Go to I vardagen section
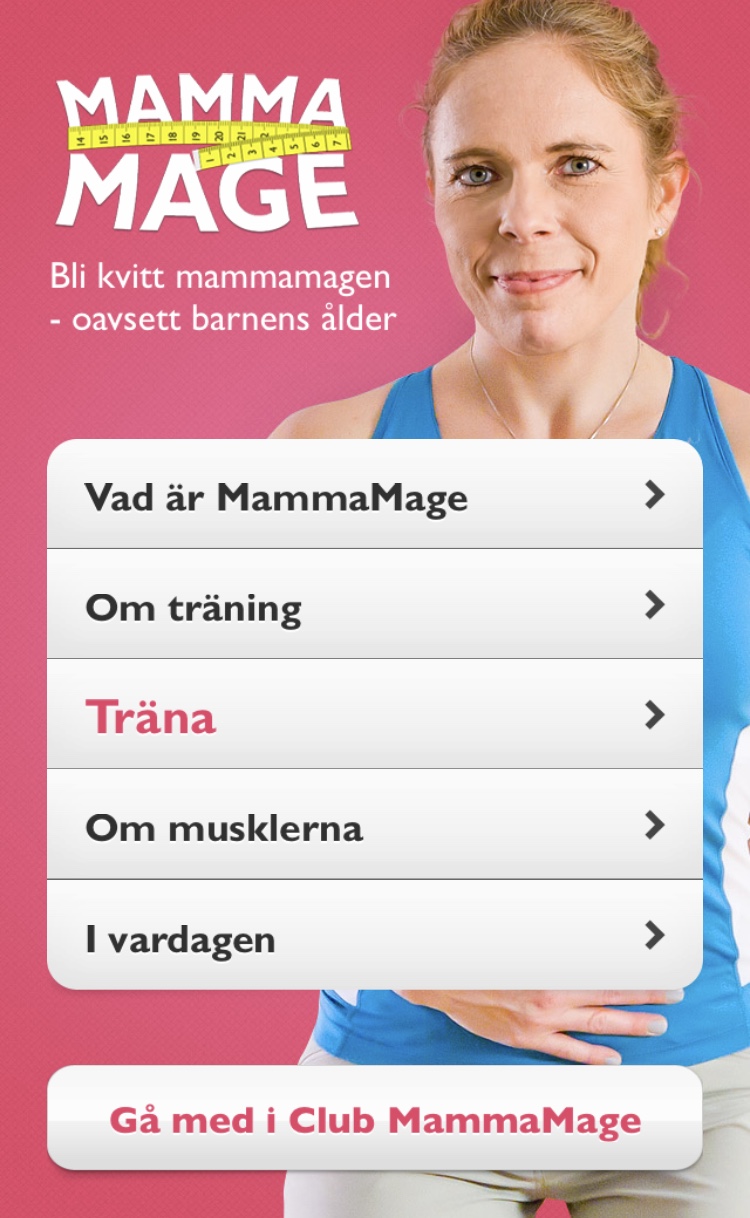The image size is (750, 1218). point(375,937)
